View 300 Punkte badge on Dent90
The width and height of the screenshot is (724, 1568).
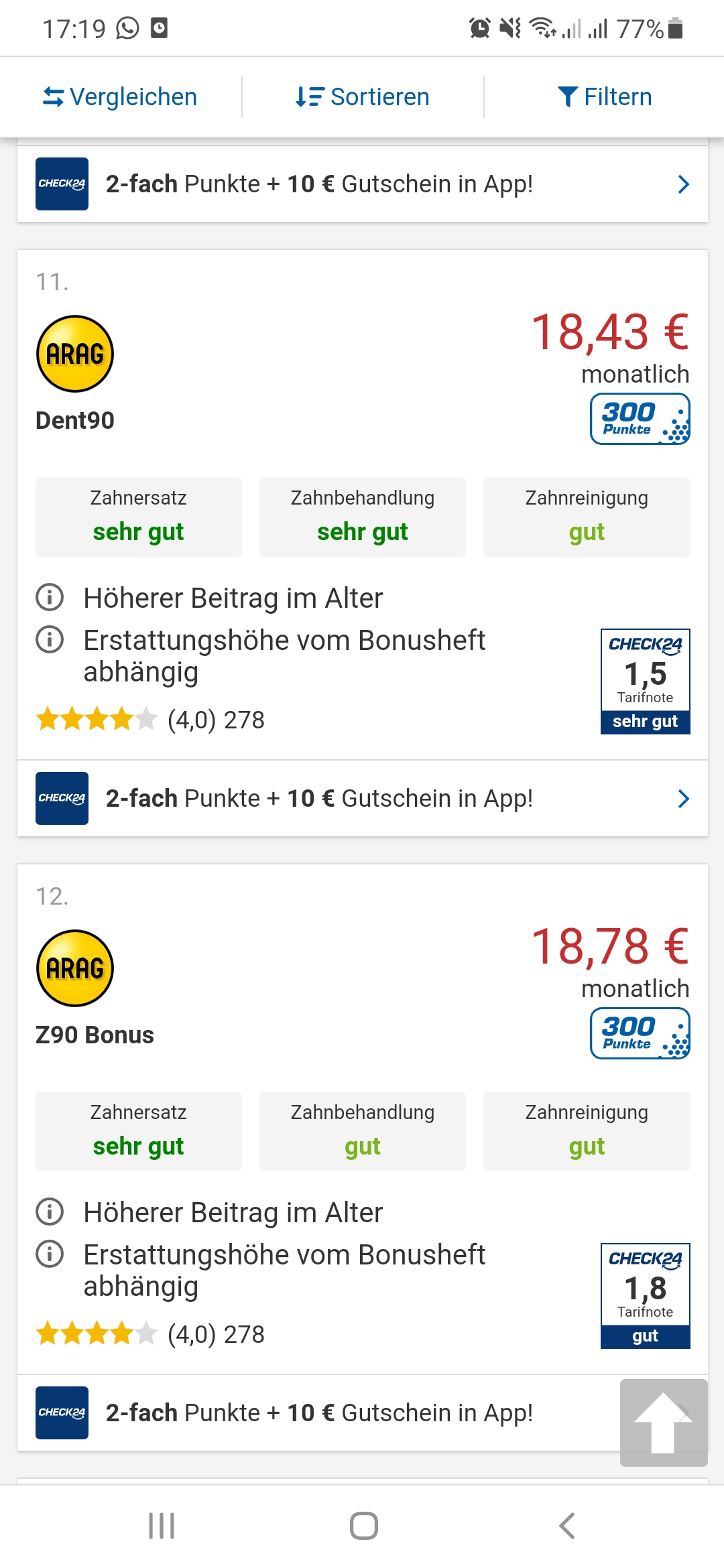pos(640,419)
